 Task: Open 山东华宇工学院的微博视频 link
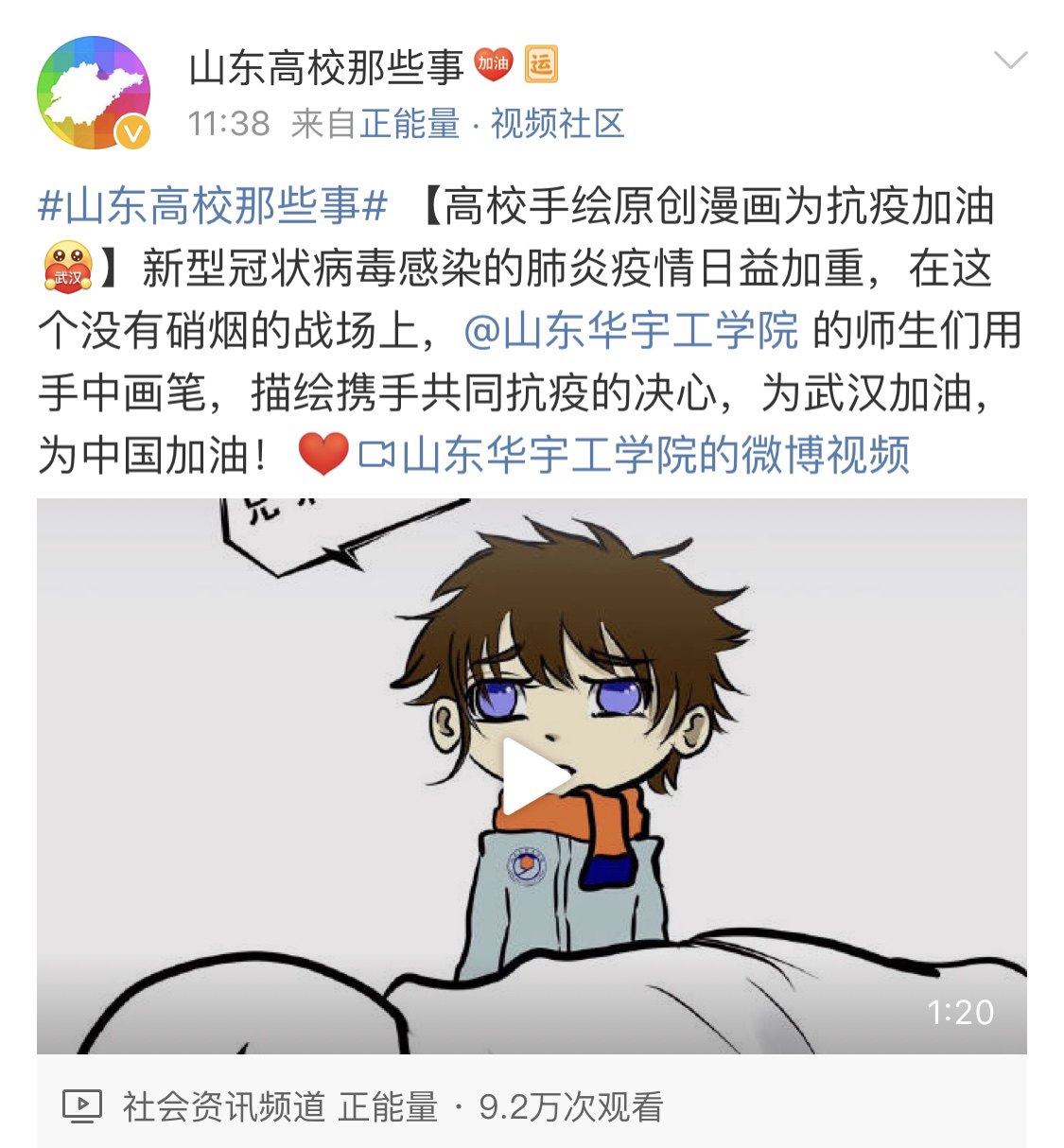click(x=634, y=455)
